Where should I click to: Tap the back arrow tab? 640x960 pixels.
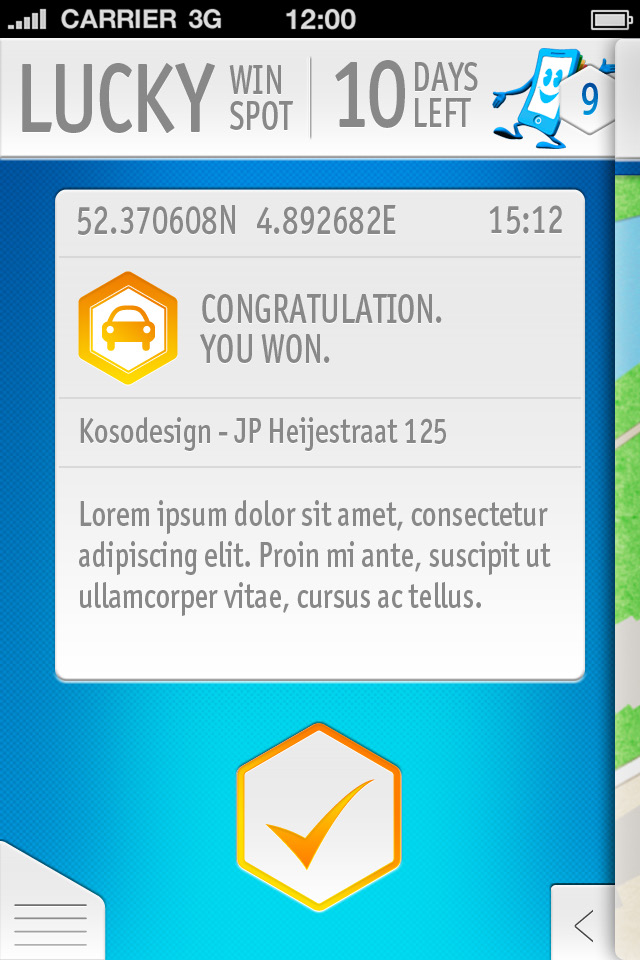click(584, 925)
